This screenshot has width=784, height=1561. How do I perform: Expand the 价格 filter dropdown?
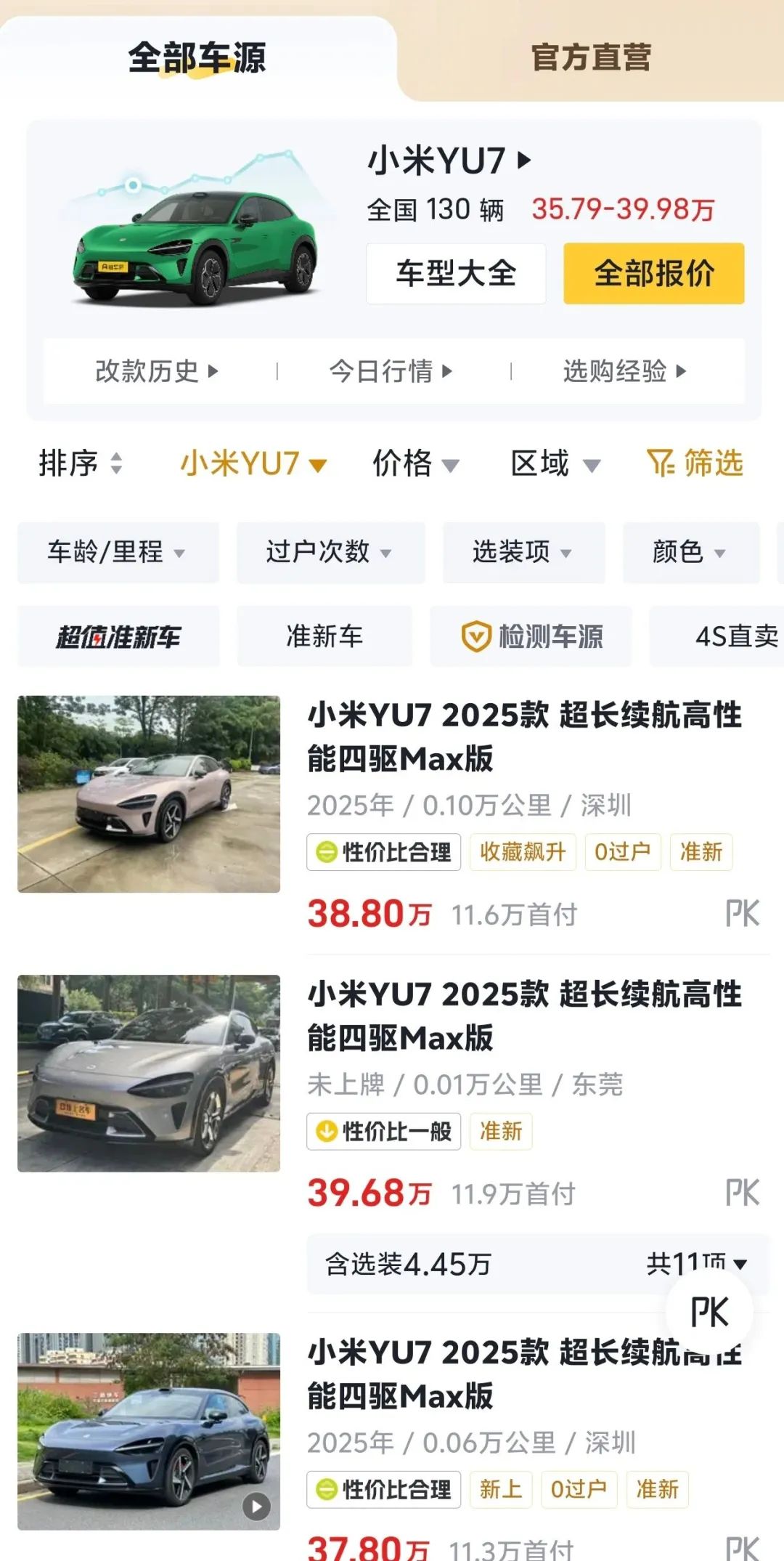pos(415,463)
